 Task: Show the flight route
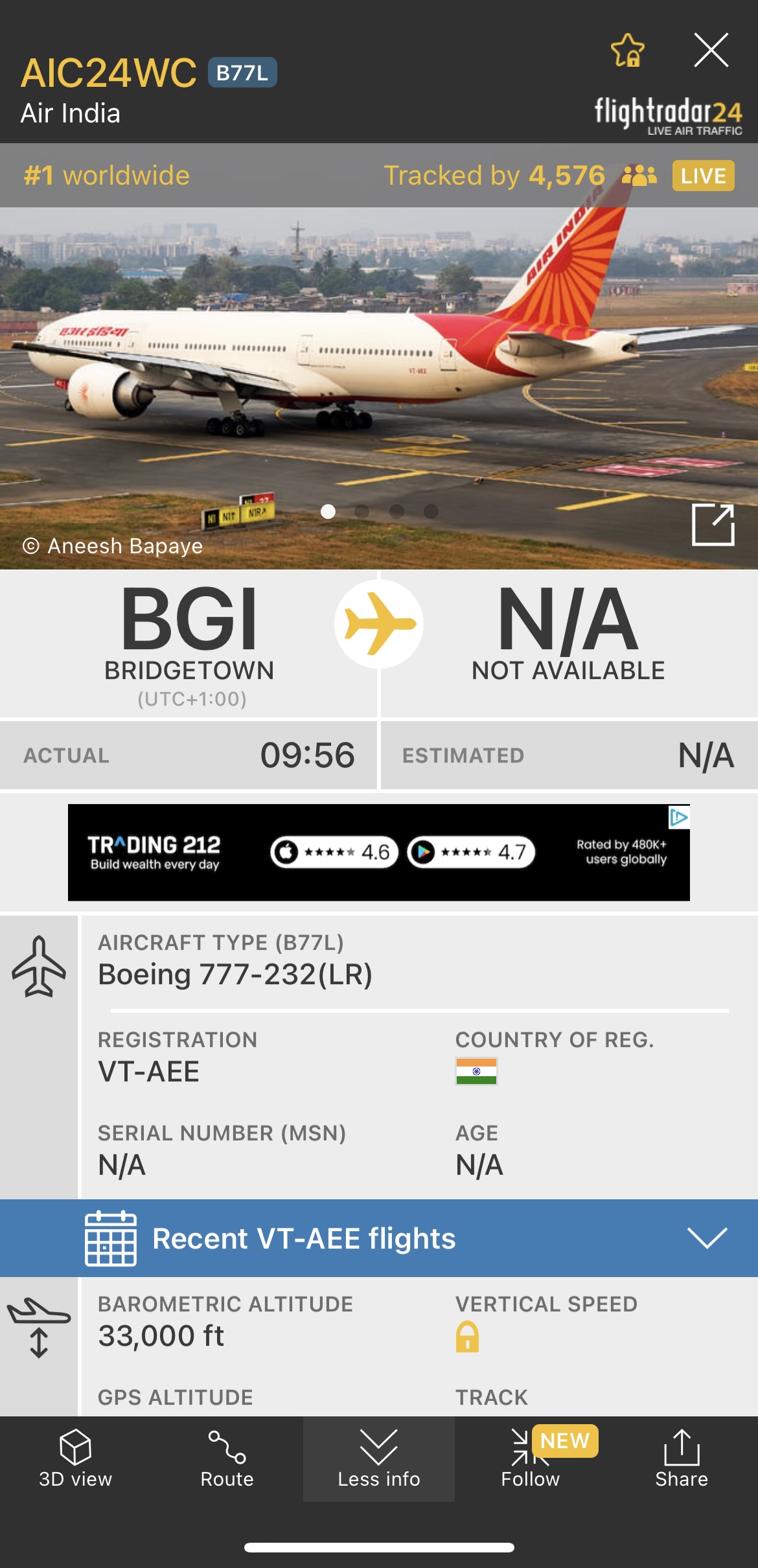227,1458
